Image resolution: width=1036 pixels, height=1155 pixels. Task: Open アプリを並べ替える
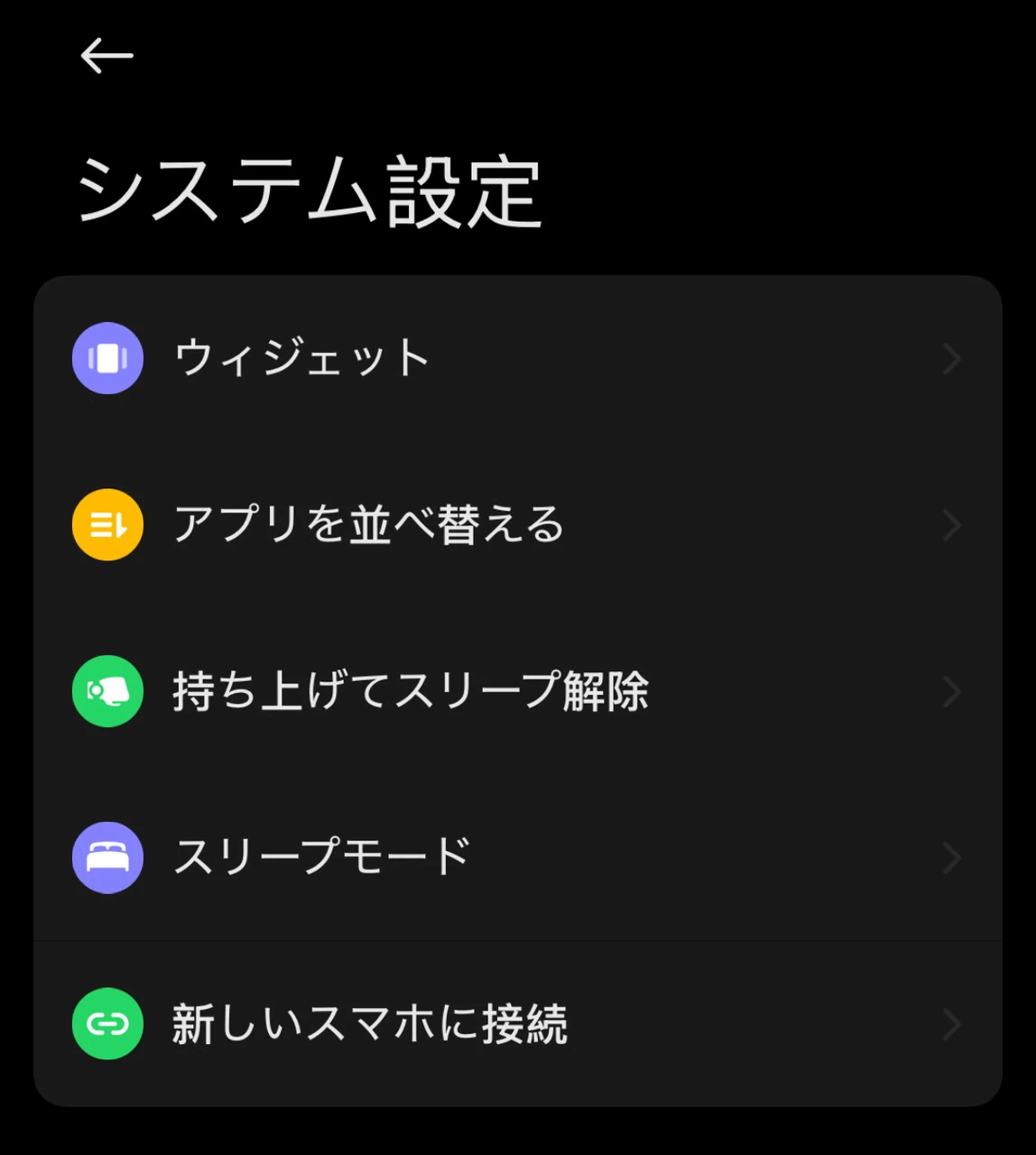coord(516,525)
